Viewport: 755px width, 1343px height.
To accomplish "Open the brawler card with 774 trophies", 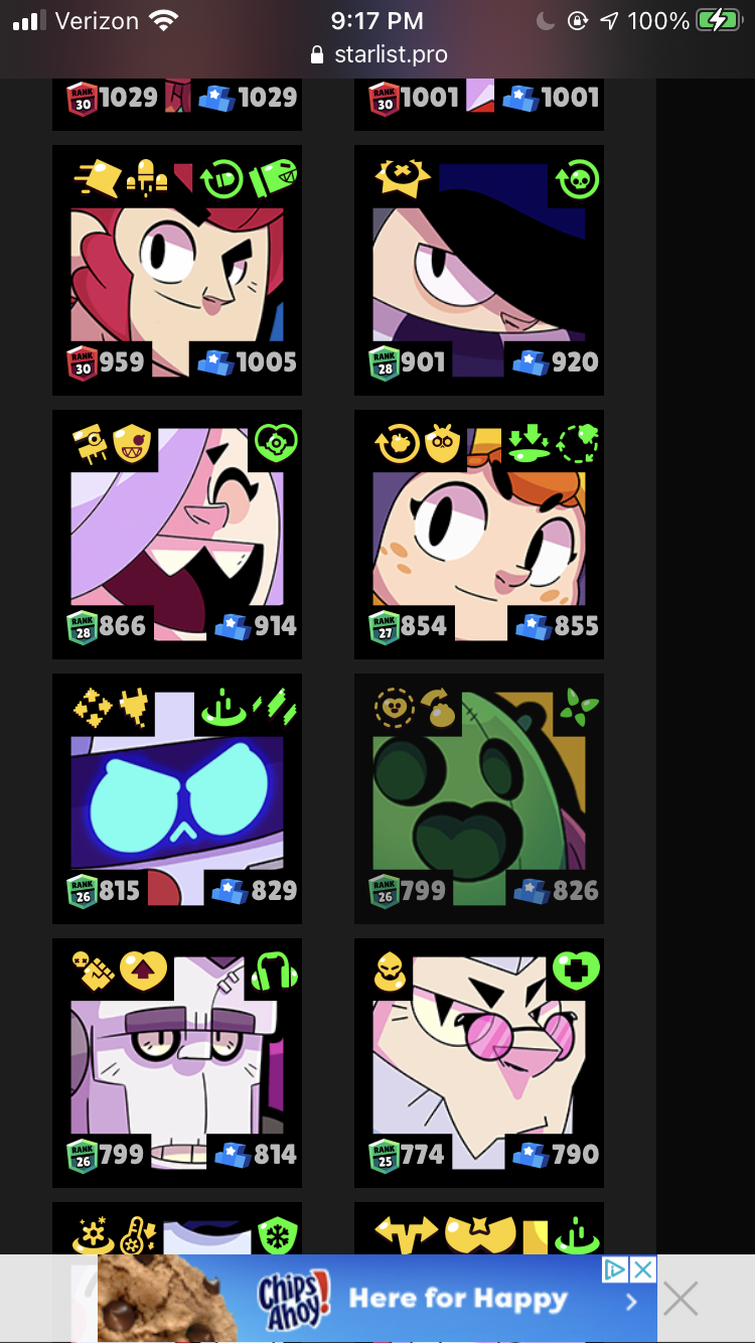I will click(479, 1062).
